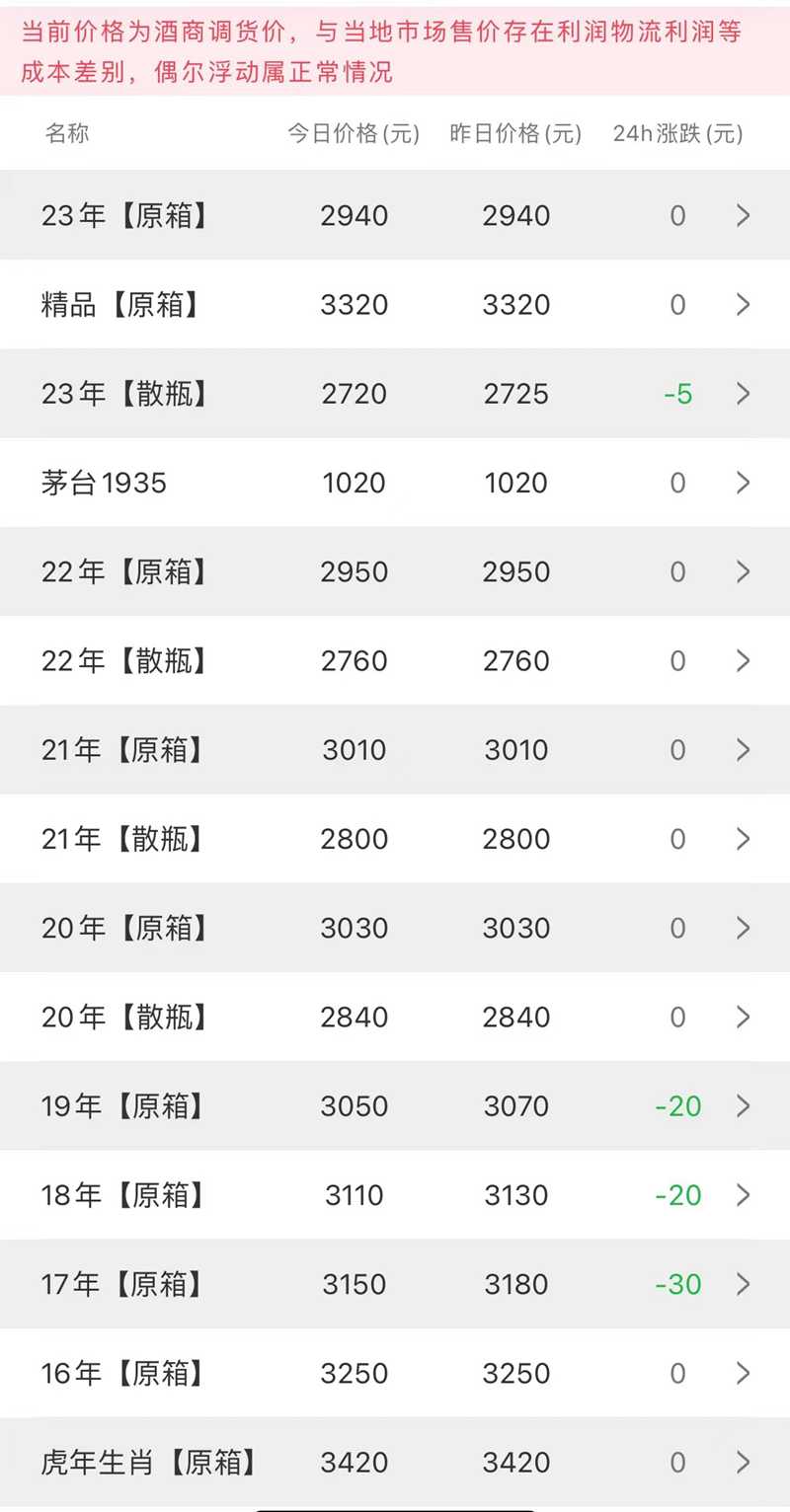Open price details for 精品【原箱】
790x1512 pixels.
[395, 304]
